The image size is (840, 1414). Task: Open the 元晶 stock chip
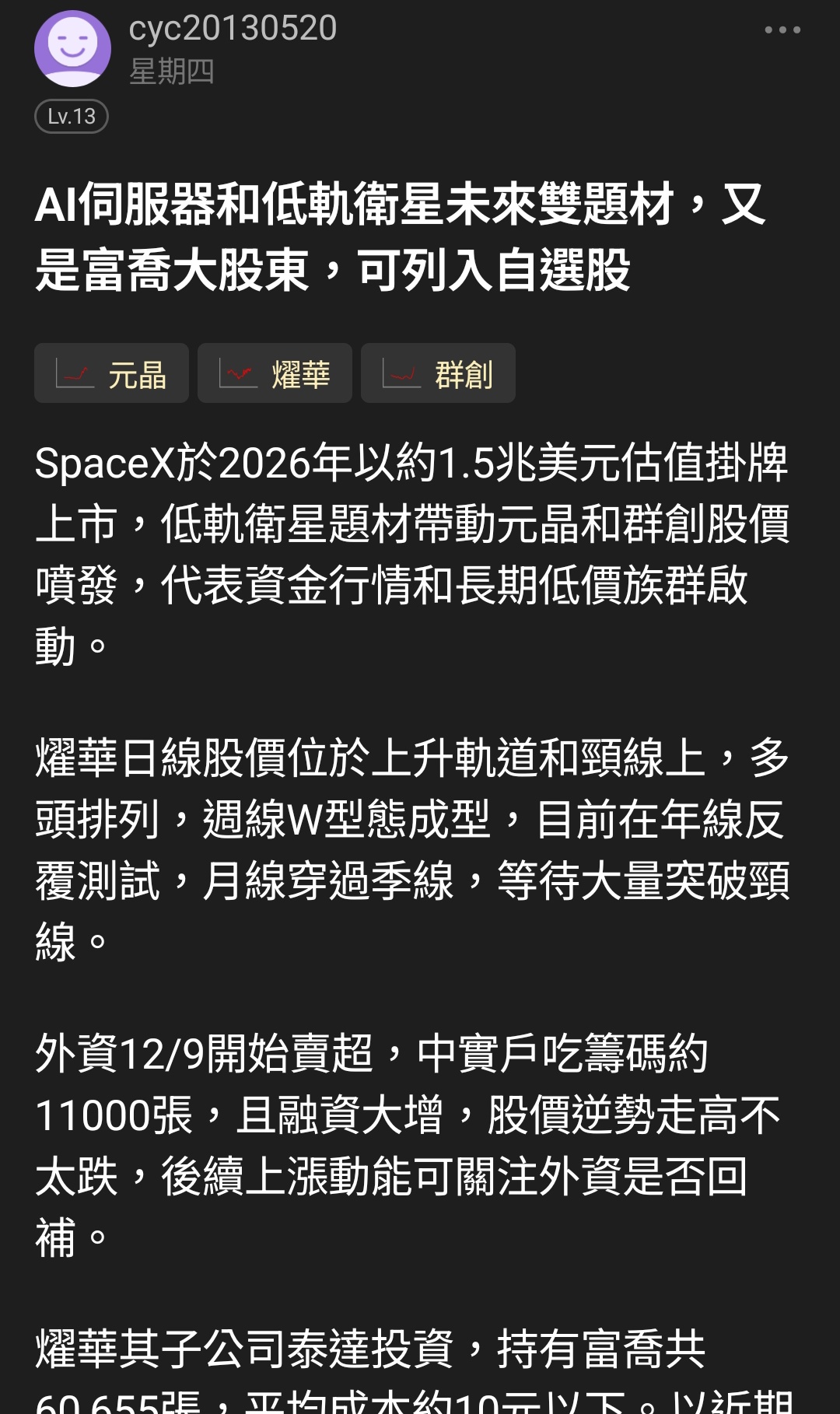tap(111, 374)
